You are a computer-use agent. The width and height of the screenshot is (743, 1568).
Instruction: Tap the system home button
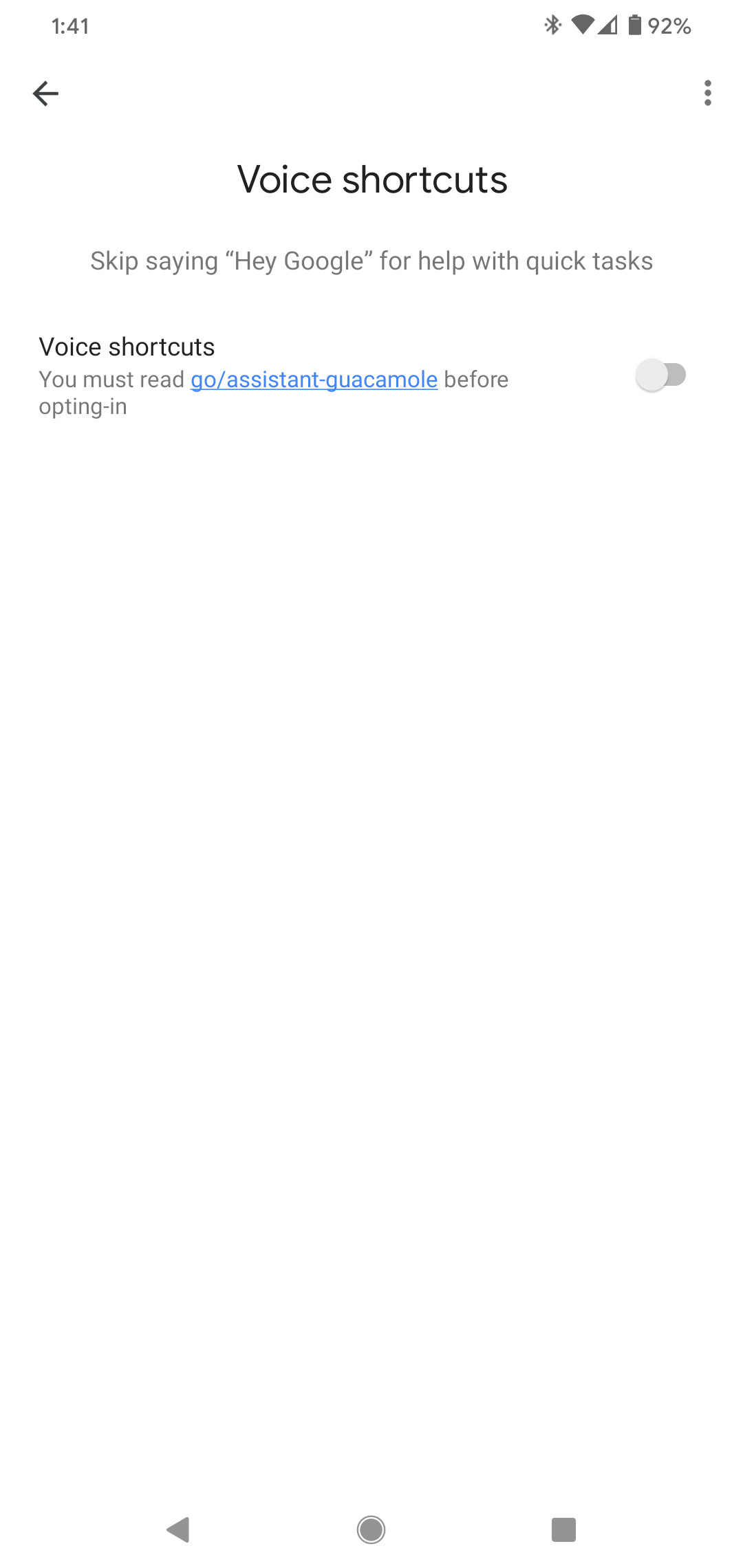(x=371, y=1530)
